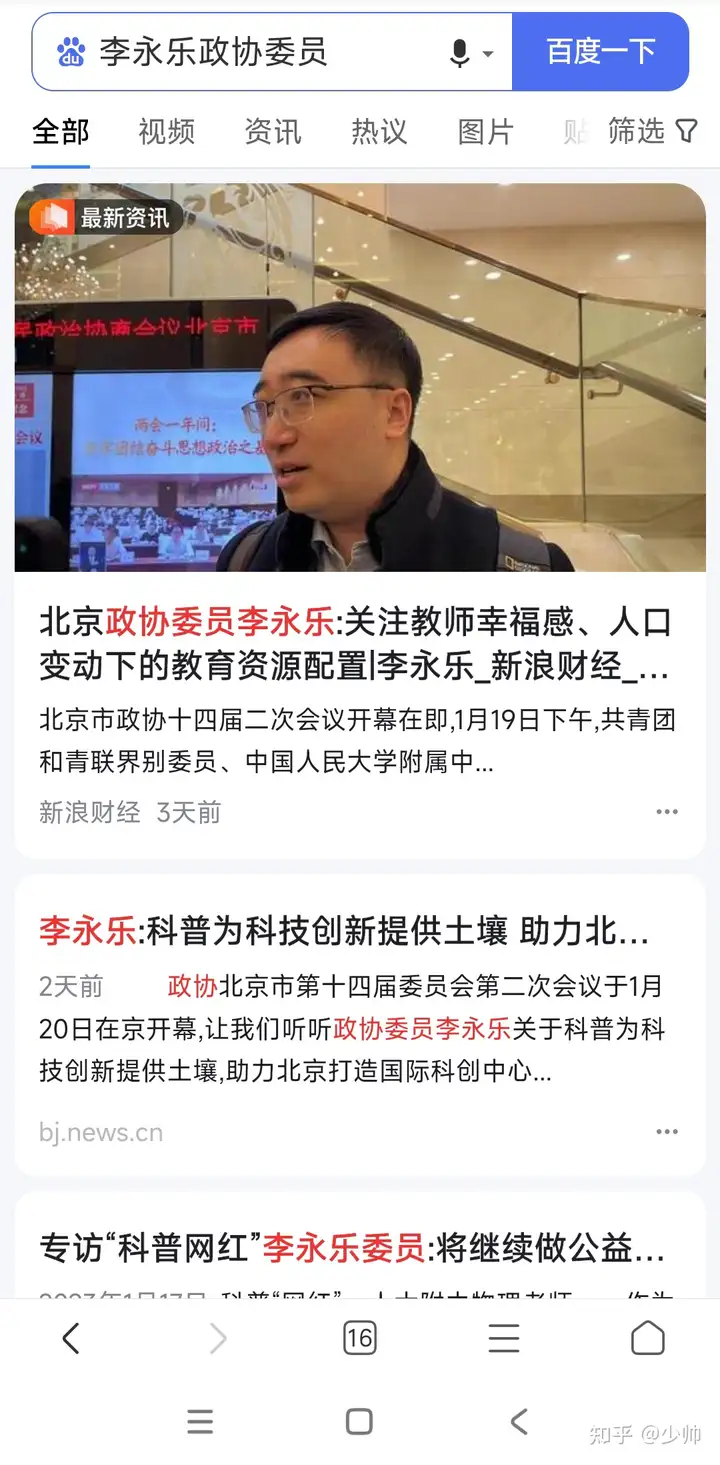
Task: Tap the system home button
Action: (359, 1421)
